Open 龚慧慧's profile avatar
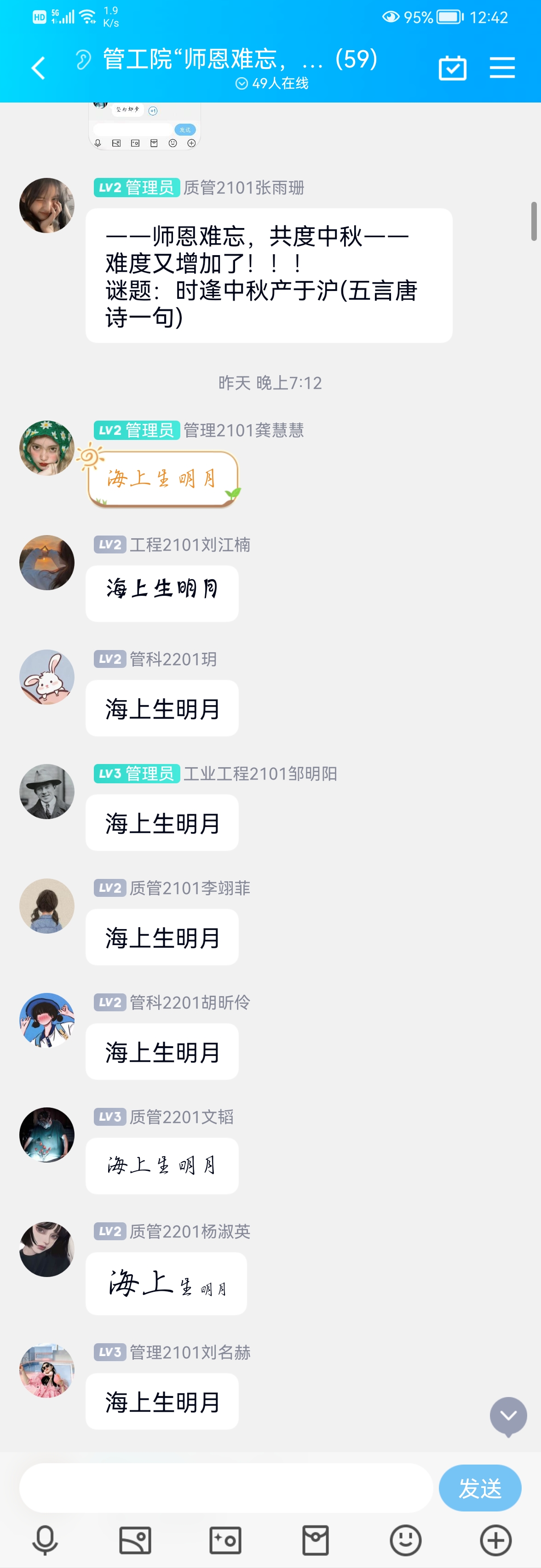The width and height of the screenshot is (541, 1568). (47, 447)
